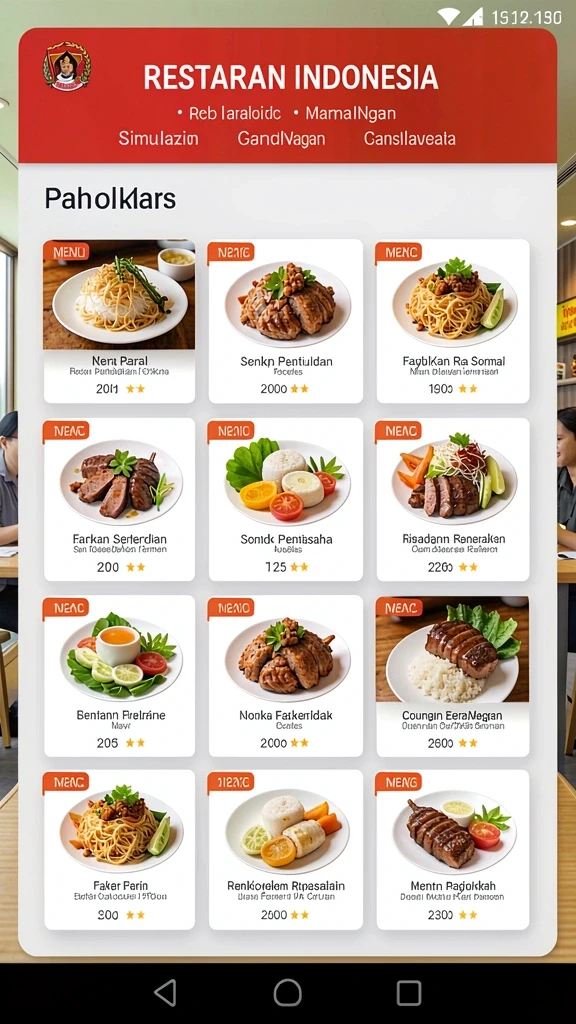576x1024 pixels.
Task: Open the Renkorelem Rtpasalain card
Action: (x=286, y=850)
